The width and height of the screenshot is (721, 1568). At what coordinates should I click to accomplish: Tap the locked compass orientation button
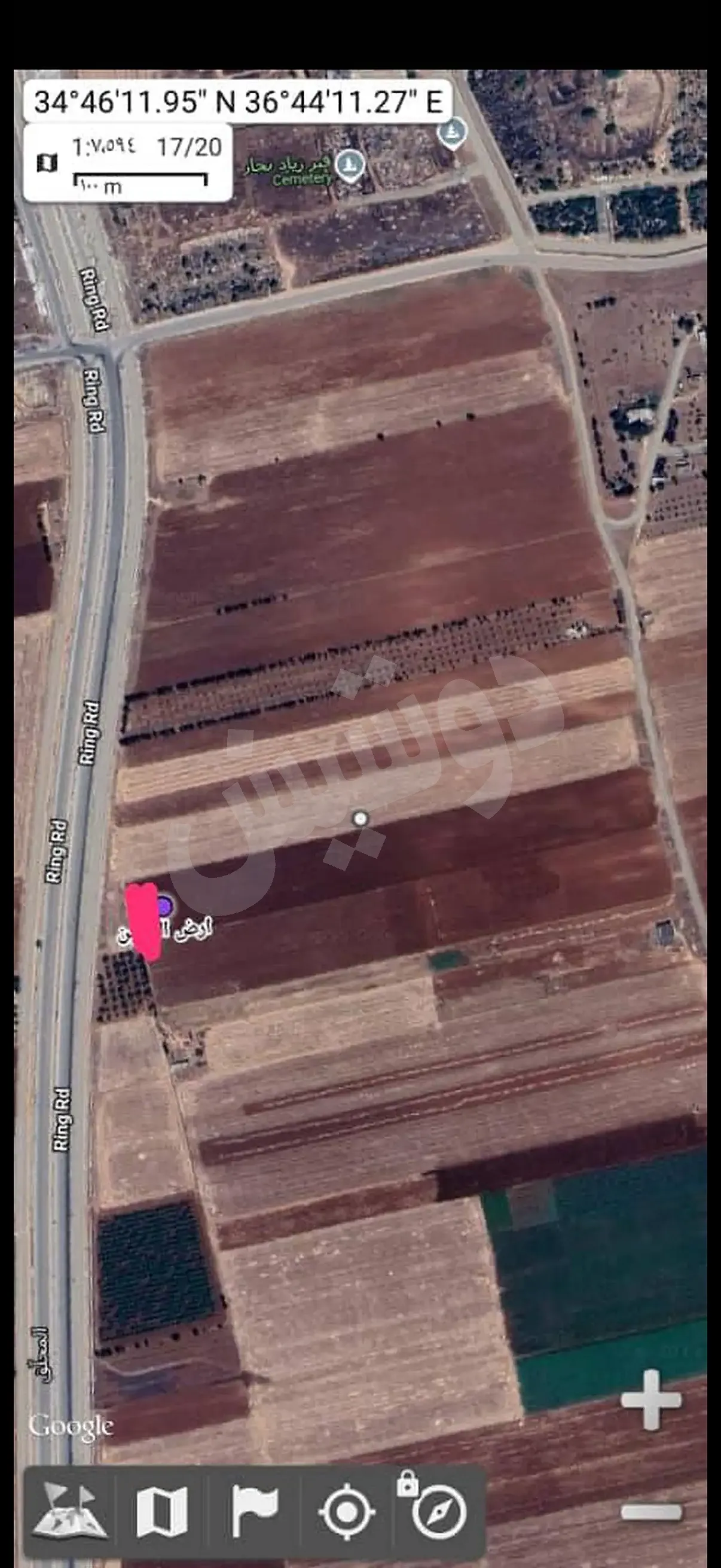pyautogui.click(x=438, y=1511)
